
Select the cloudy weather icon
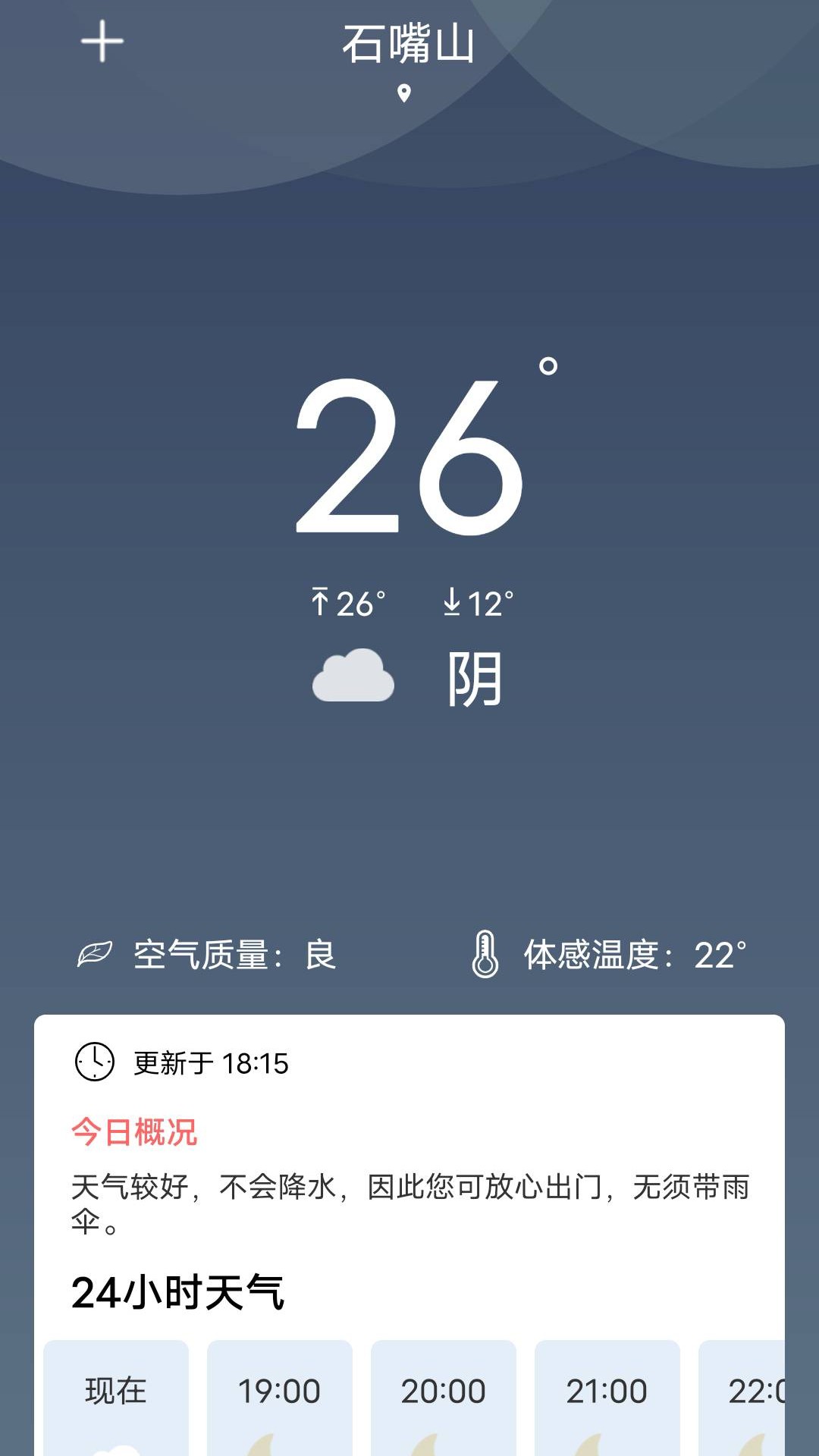coord(354,677)
